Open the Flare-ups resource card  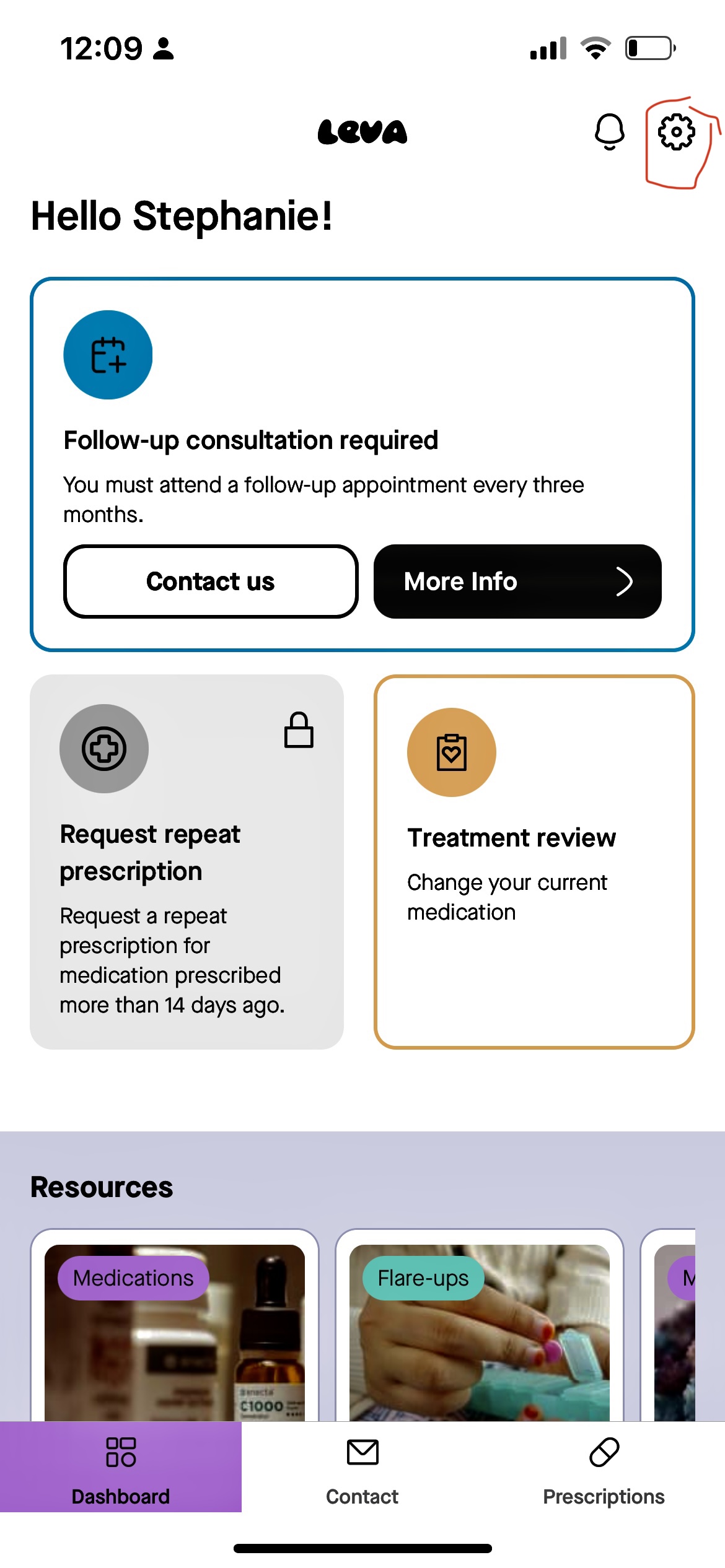479,1331
